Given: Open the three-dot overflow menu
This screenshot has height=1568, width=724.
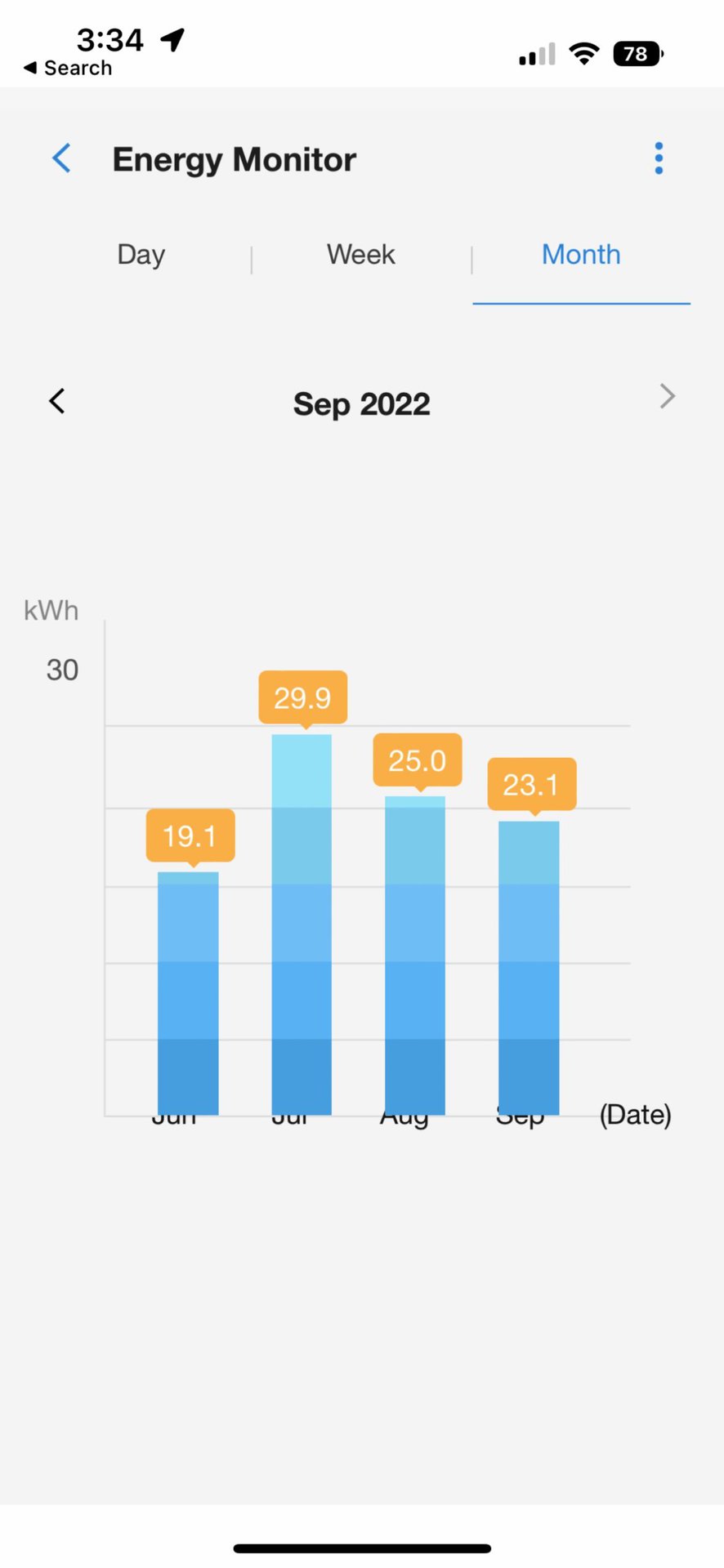Looking at the screenshot, I should pyautogui.click(x=659, y=158).
